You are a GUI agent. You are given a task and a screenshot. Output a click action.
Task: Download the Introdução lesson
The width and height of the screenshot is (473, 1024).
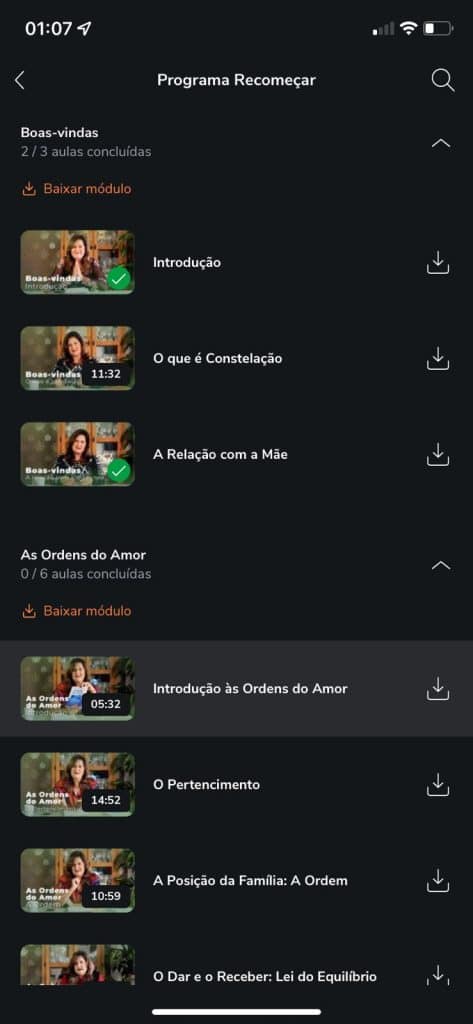coord(438,263)
